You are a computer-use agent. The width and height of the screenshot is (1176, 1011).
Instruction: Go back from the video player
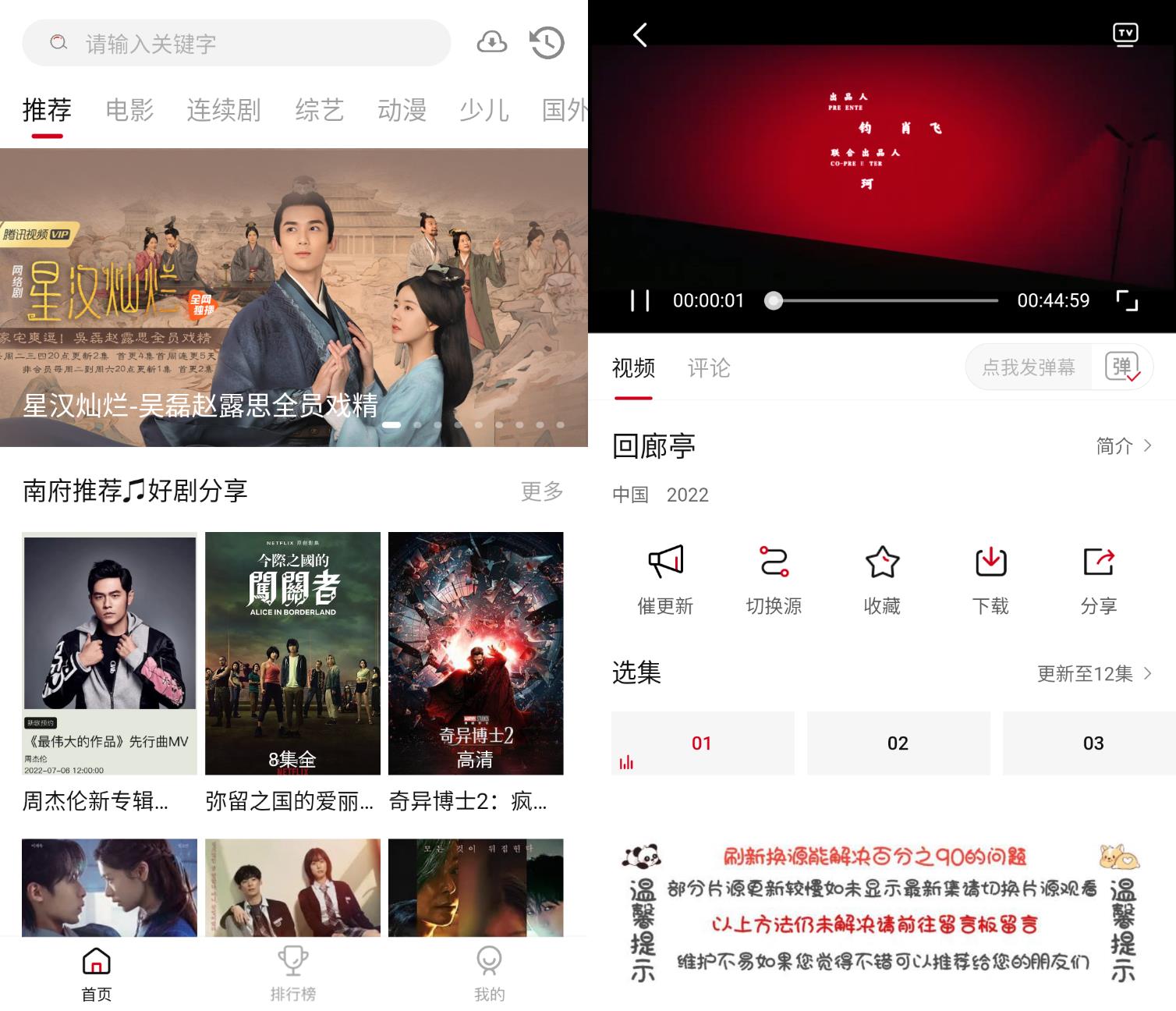coord(640,34)
